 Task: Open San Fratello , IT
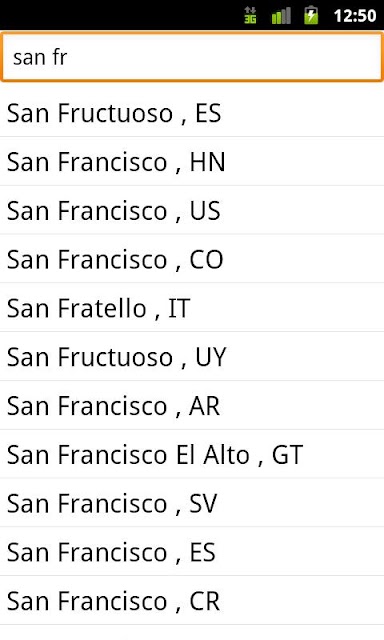192,308
